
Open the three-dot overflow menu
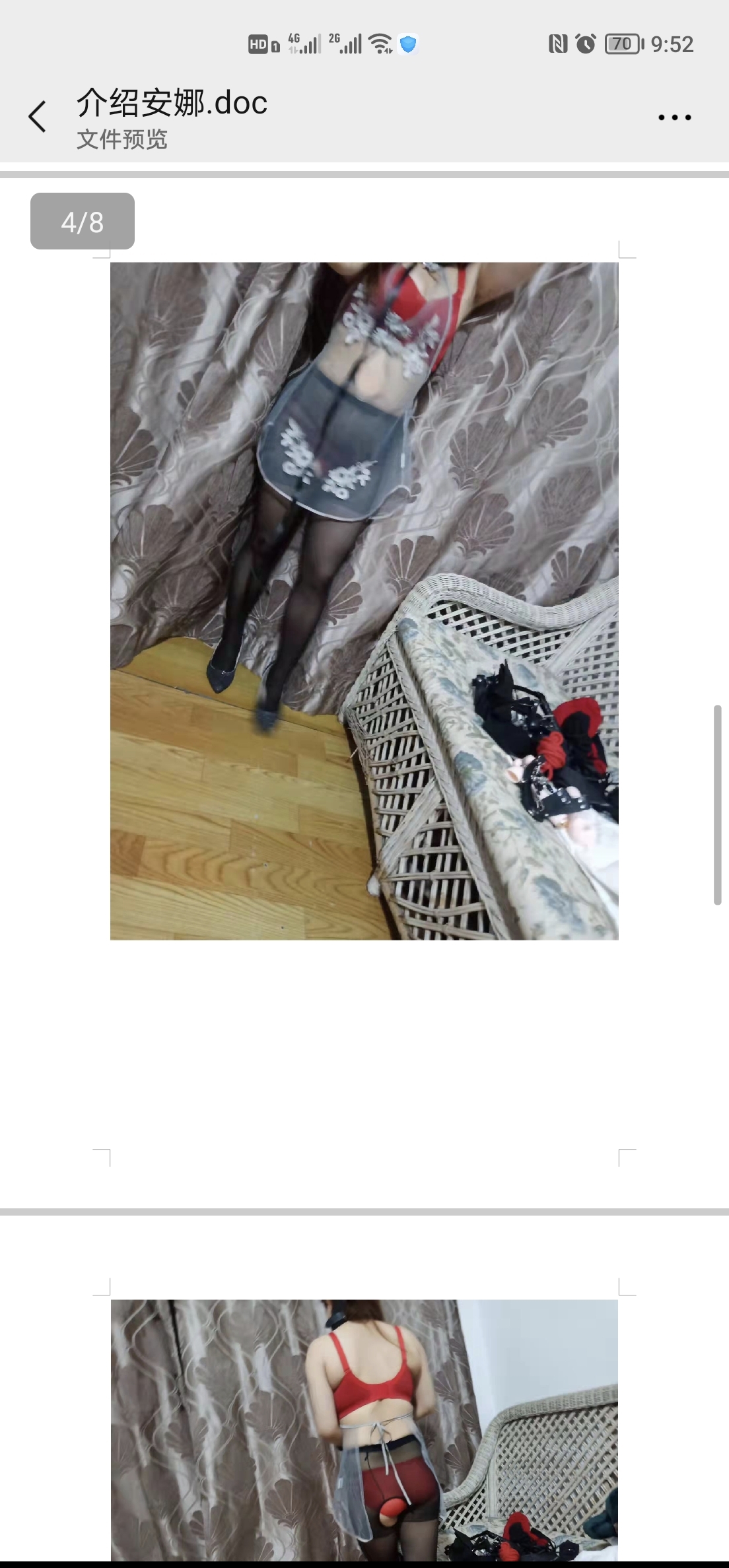(x=674, y=117)
